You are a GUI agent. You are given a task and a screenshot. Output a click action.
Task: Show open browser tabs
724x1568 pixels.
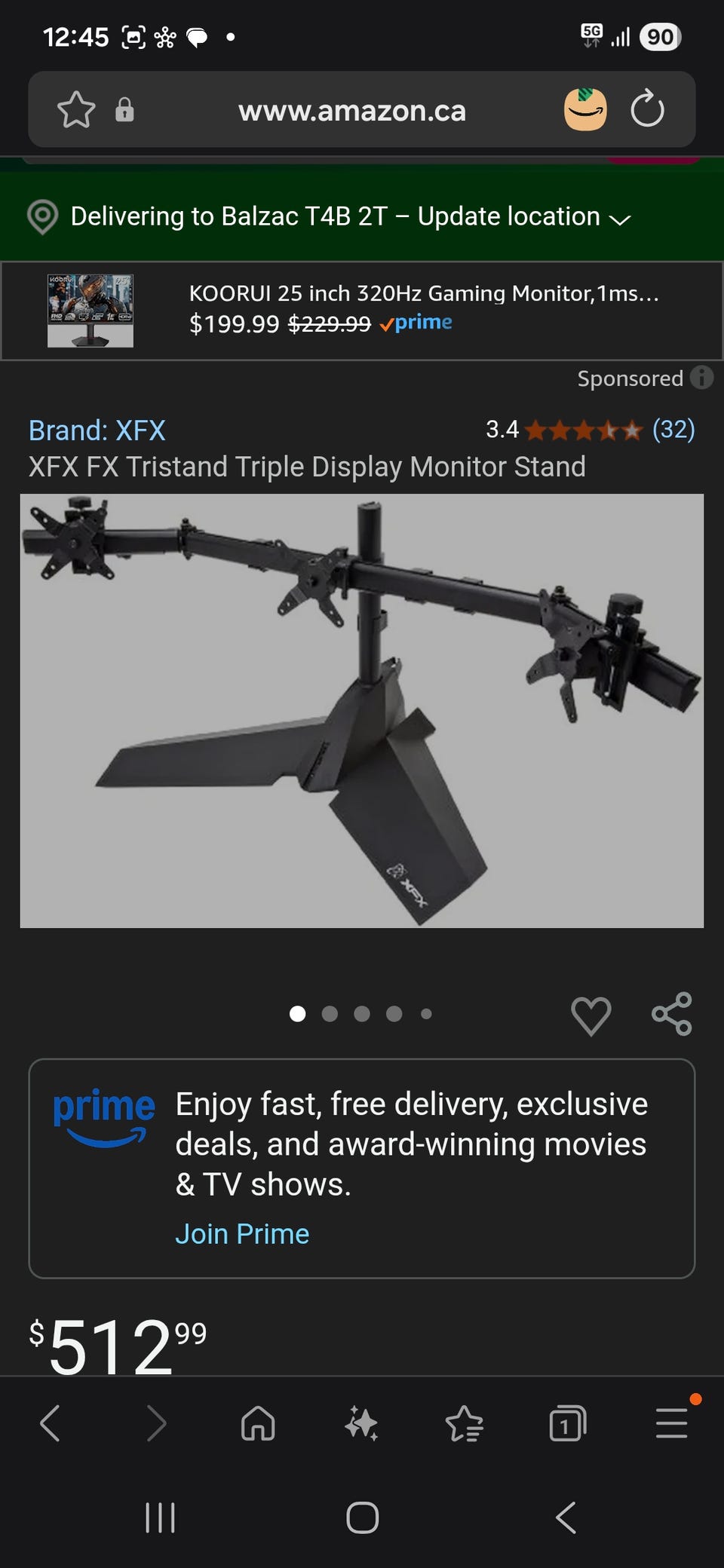pyautogui.click(x=567, y=1424)
